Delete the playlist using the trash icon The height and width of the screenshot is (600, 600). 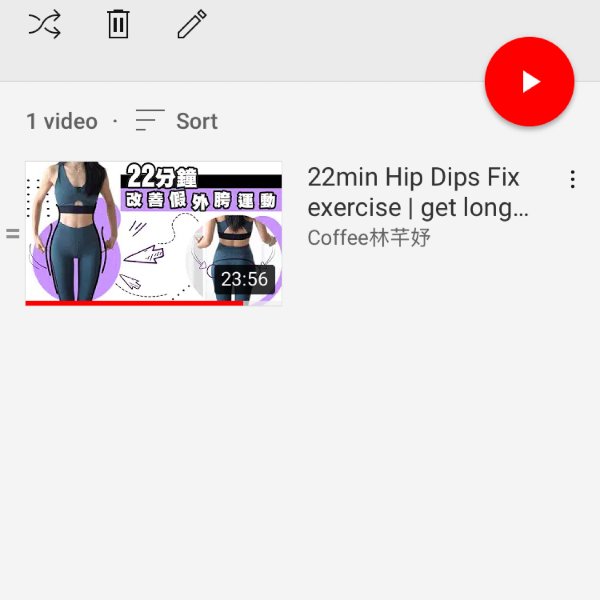118,24
